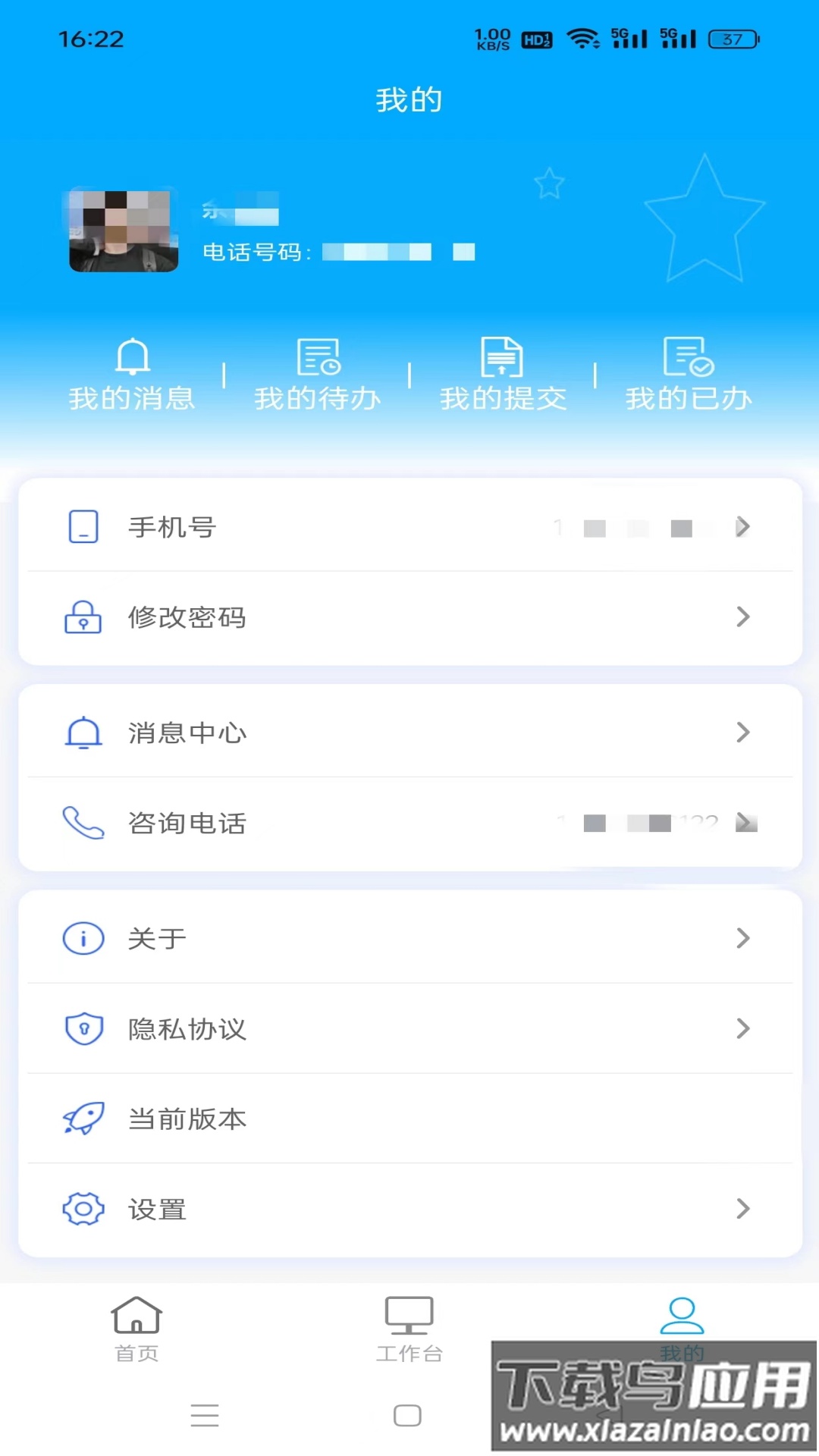The width and height of the screenshot is (819, 1456).
Task: Click the phone icon beside 手机号
Action: coord(83,526)
